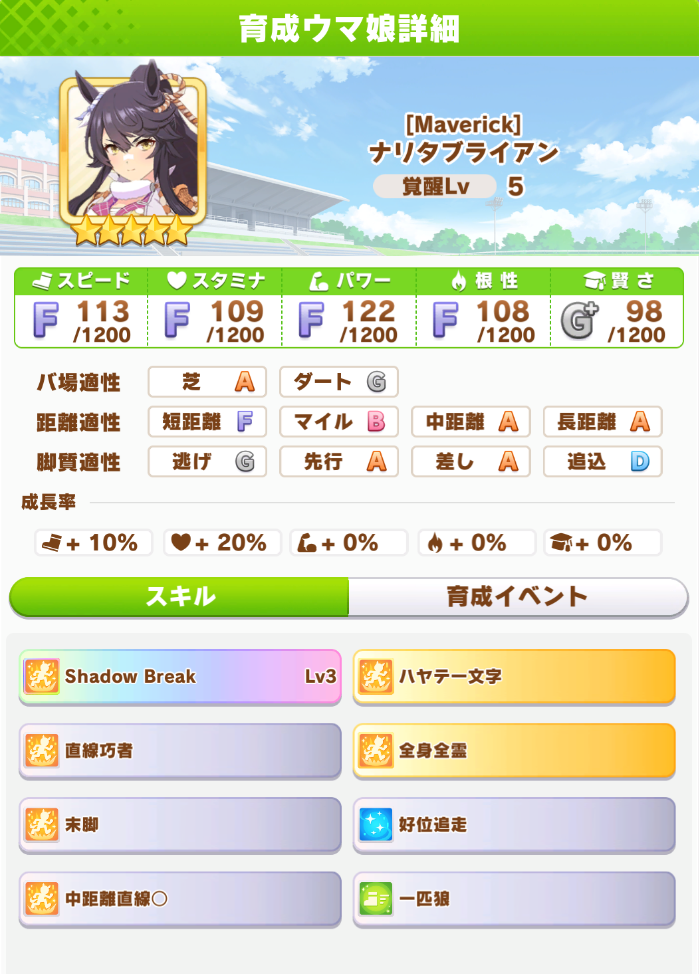View the 直線巧者 skill
The image size is (699, 974).
click(180, 750)
